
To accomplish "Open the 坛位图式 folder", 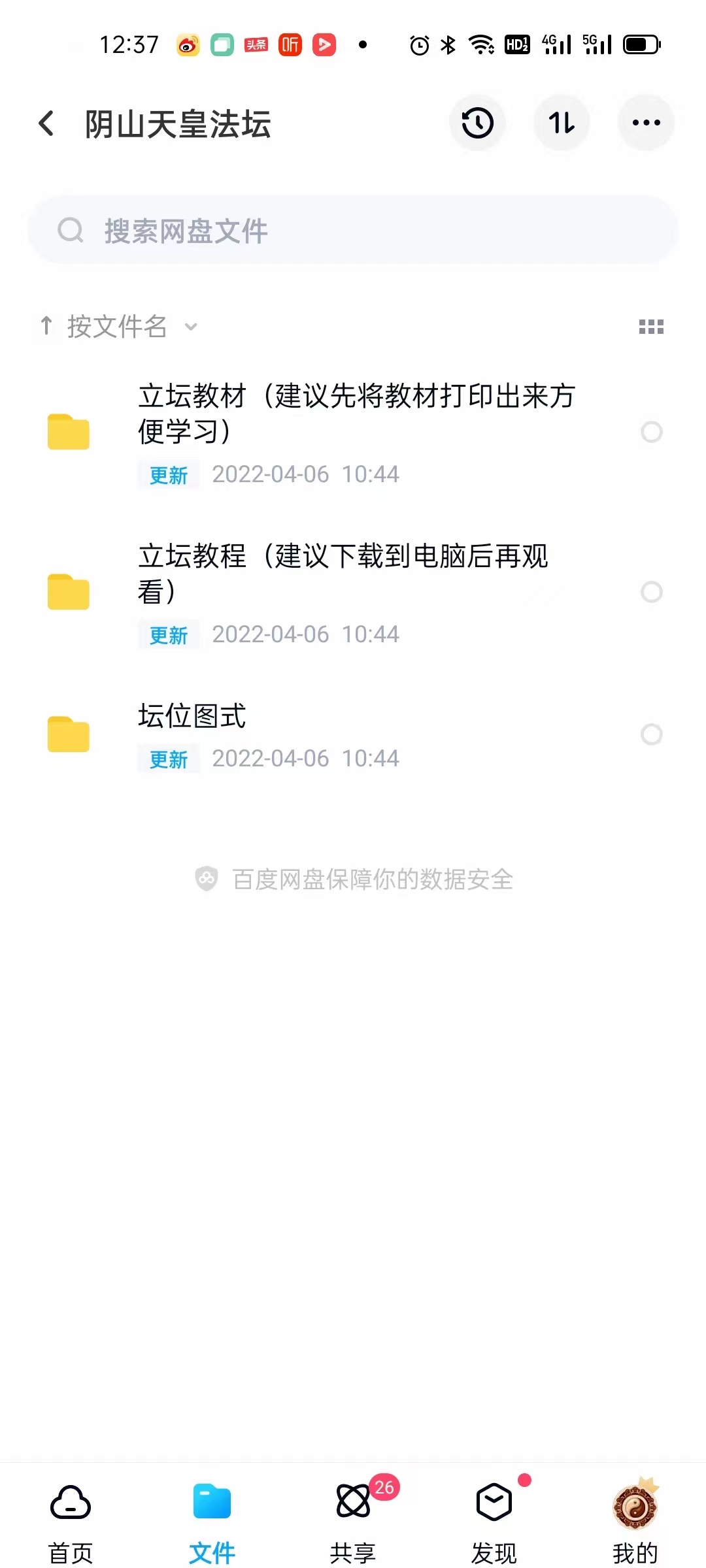I will click(x=261, y=732).
